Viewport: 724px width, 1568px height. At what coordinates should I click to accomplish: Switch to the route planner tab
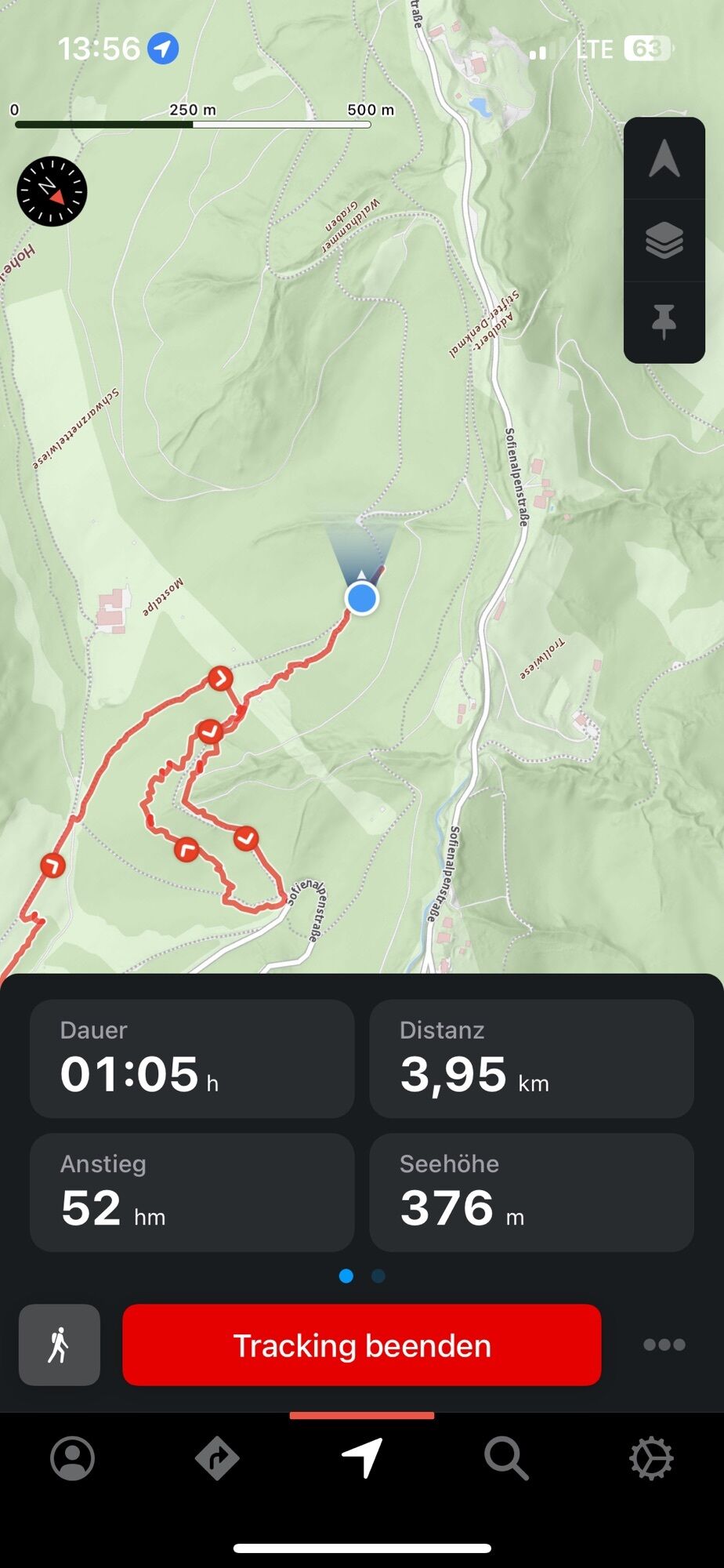coord(217,1458)
